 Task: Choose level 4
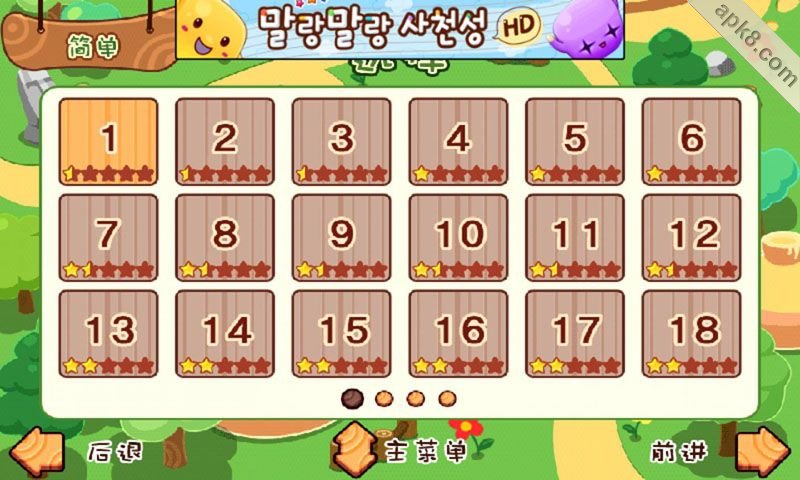click(458, 141)
